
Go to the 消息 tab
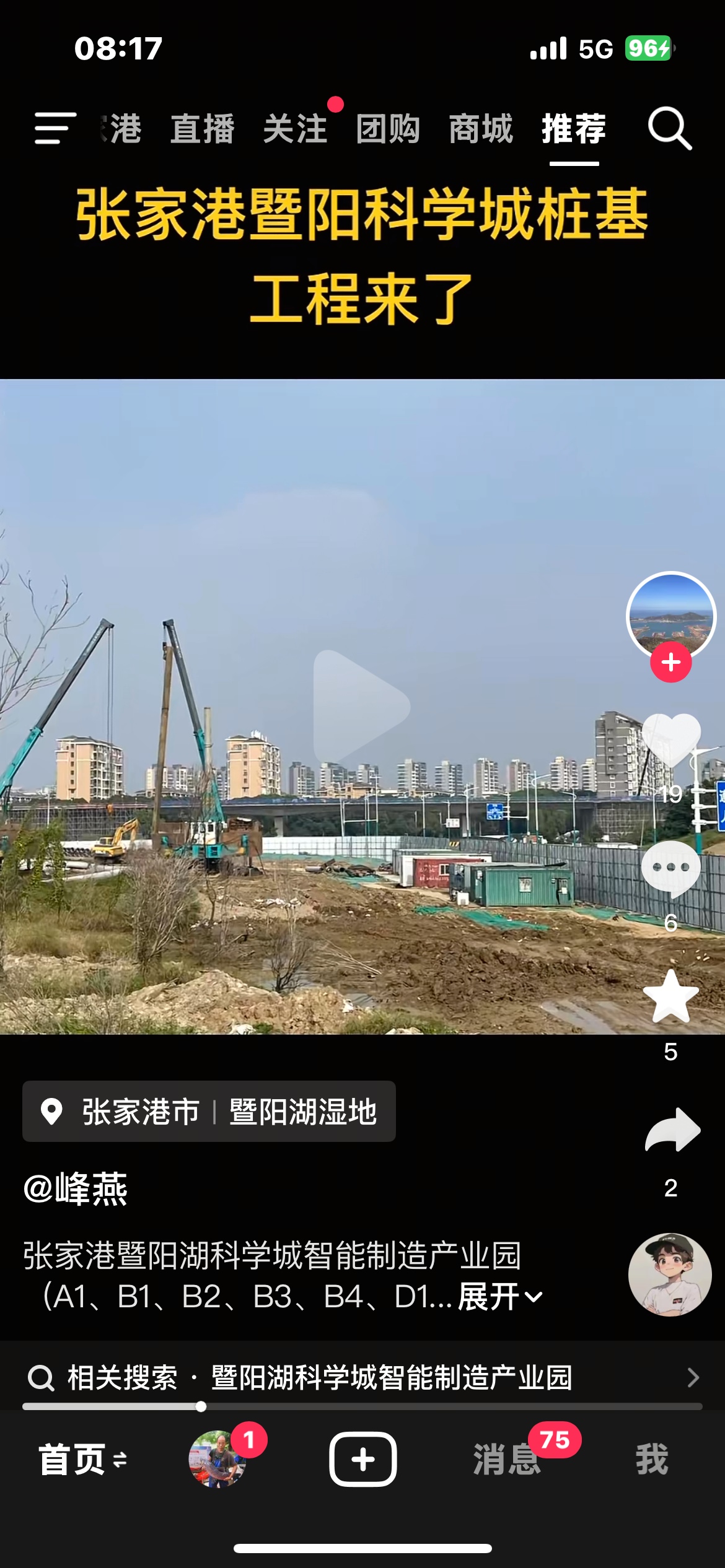[x=507, y=1459]
